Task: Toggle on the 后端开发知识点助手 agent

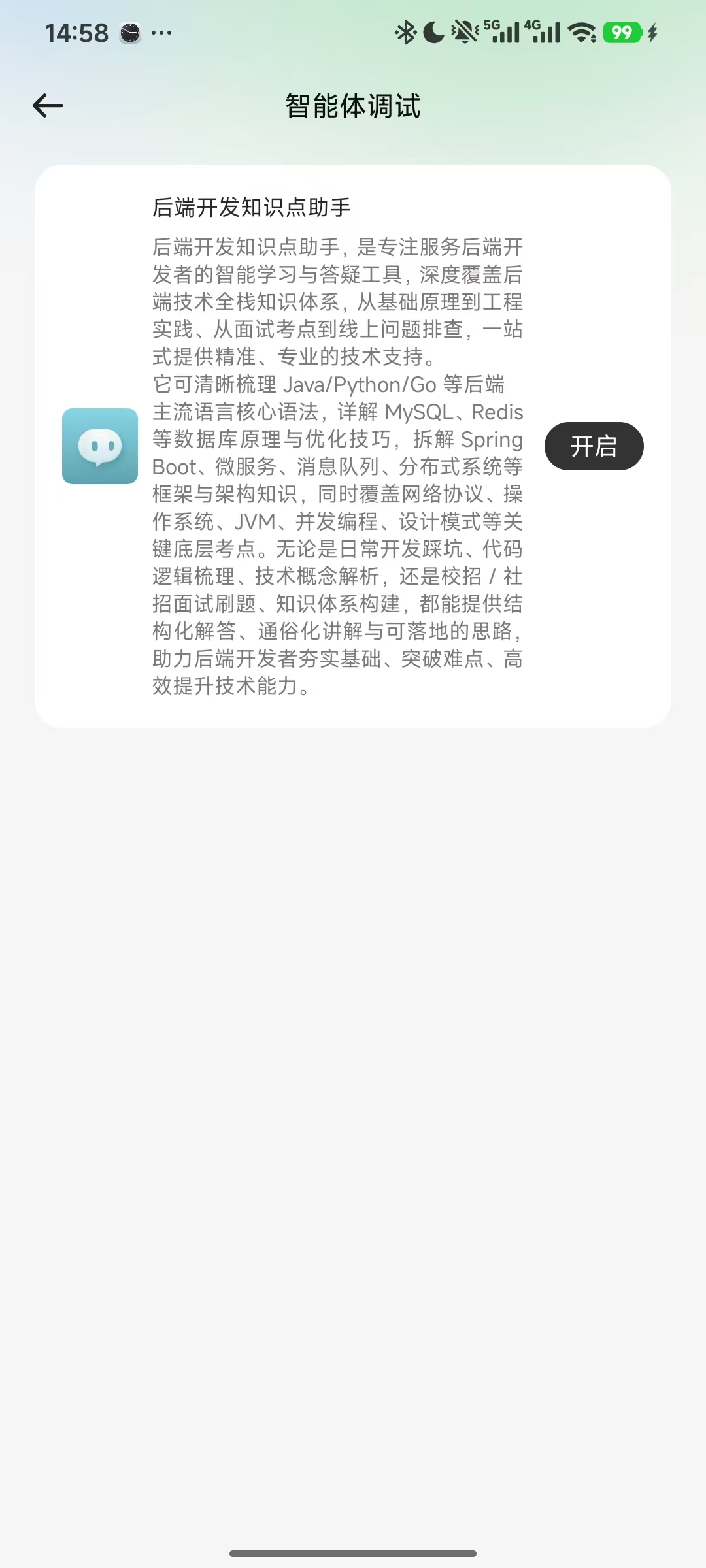Action: tap(594, 446)
